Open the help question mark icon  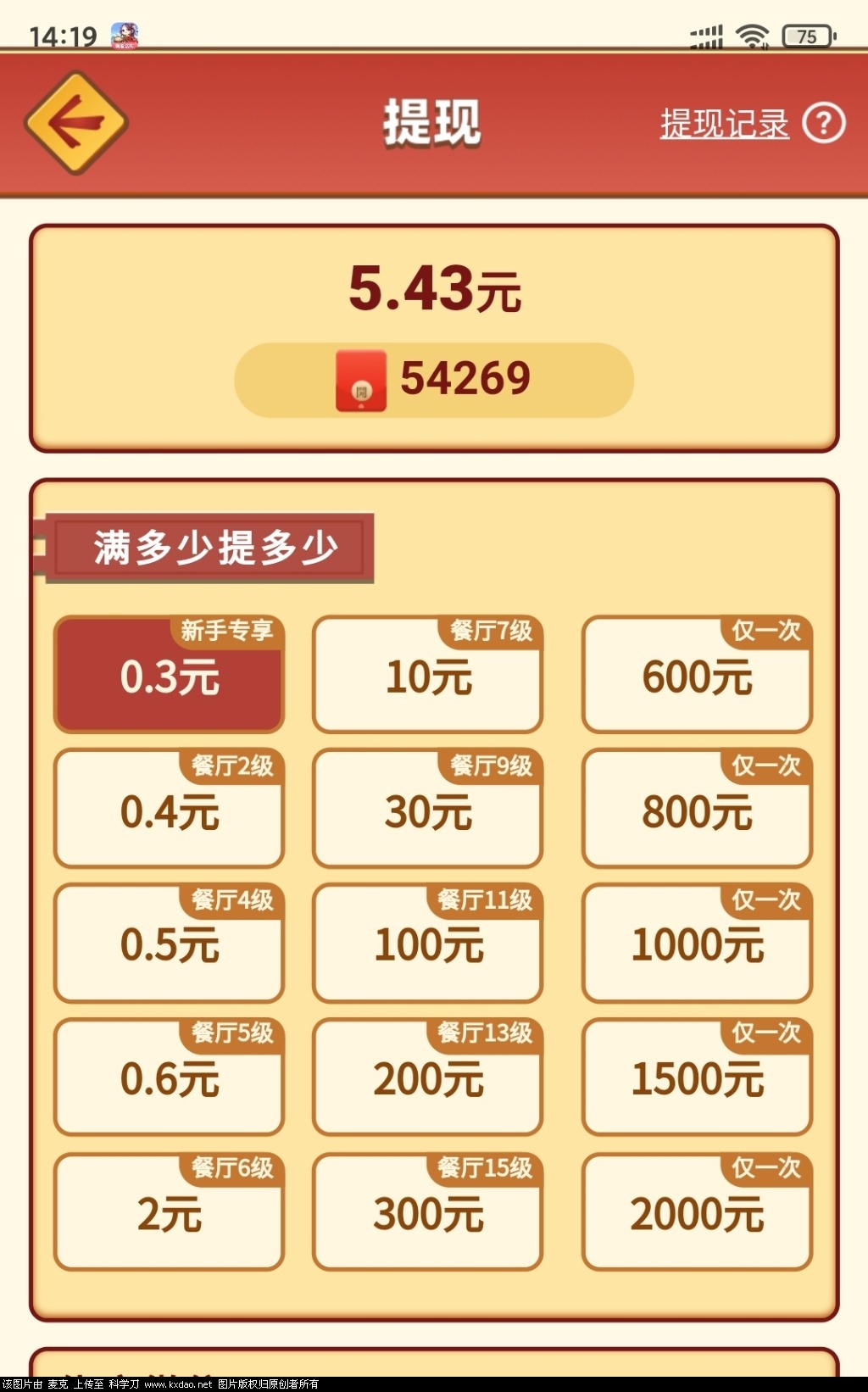(x=823, y=123)
